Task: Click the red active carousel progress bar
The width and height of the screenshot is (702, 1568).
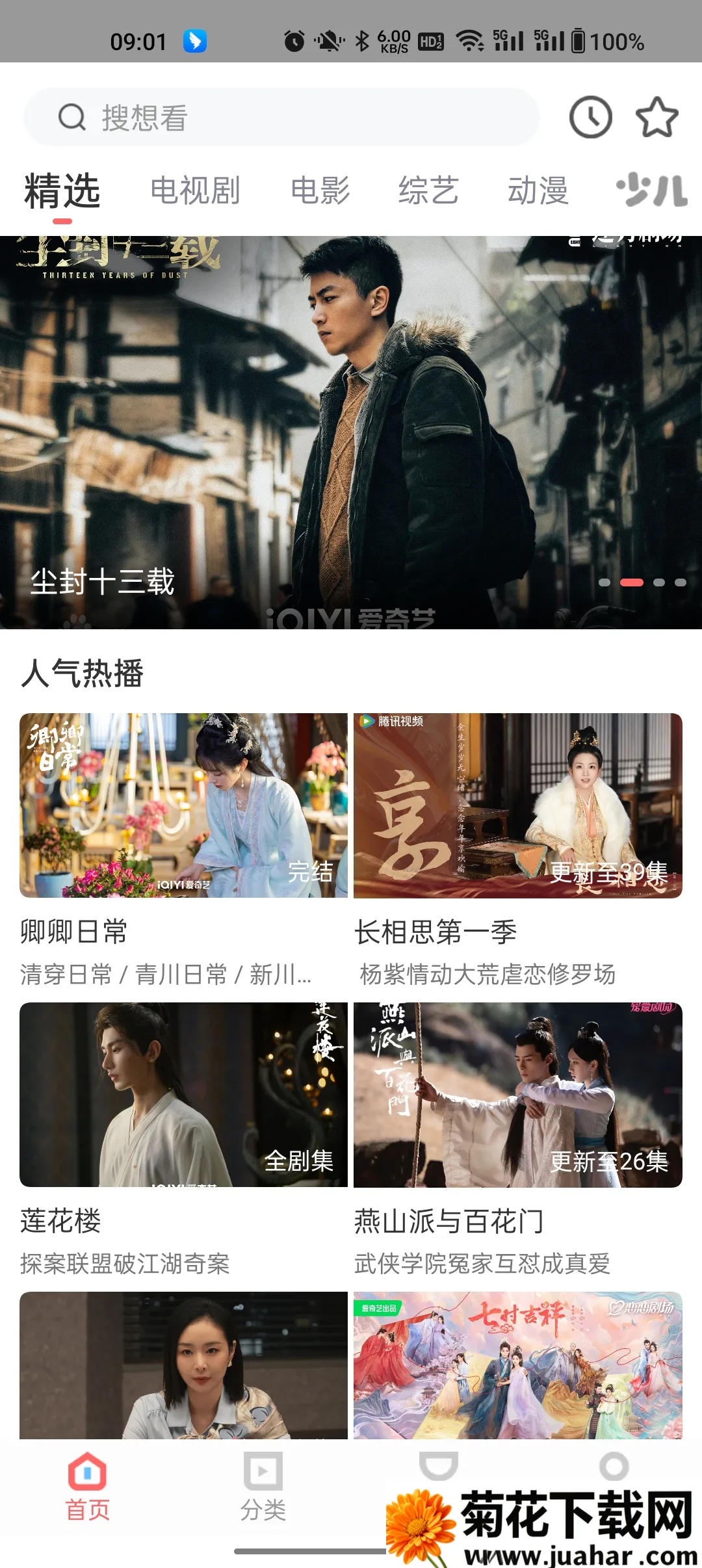Action: 630,583
